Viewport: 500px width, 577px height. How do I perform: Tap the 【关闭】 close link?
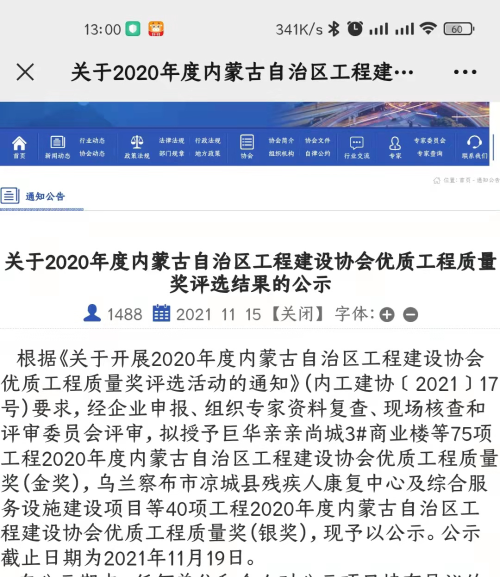click(x=297, y=314)
